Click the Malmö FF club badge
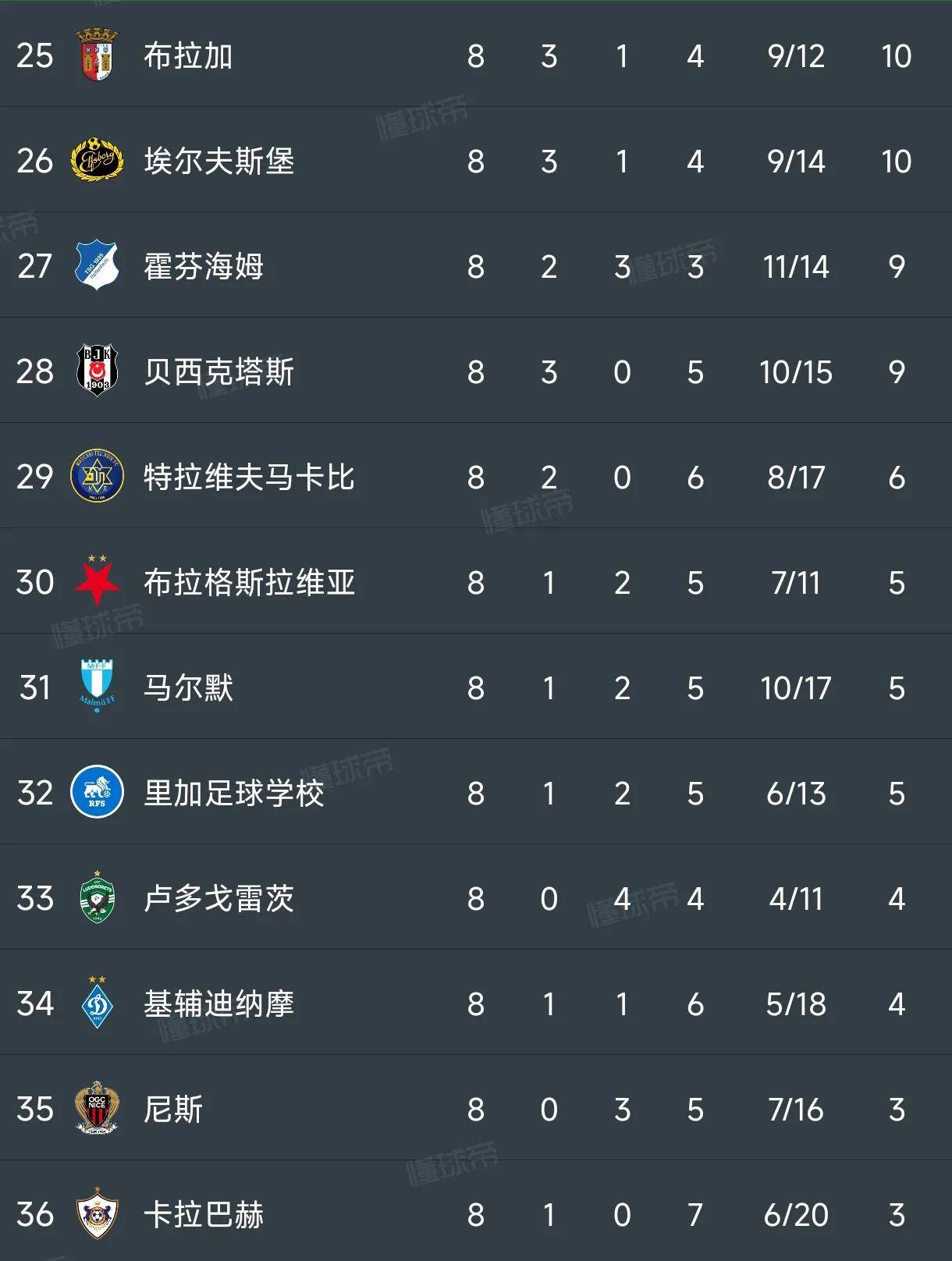 (97, 689)
